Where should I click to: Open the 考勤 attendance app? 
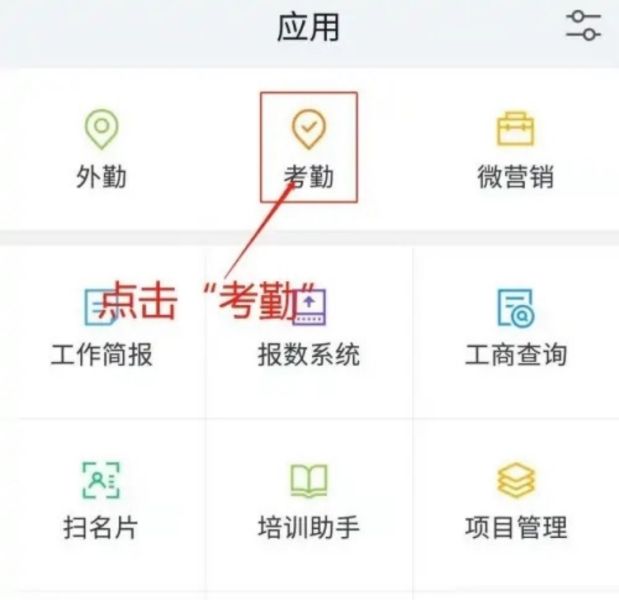pyautogui.click(x=309, y=147)
